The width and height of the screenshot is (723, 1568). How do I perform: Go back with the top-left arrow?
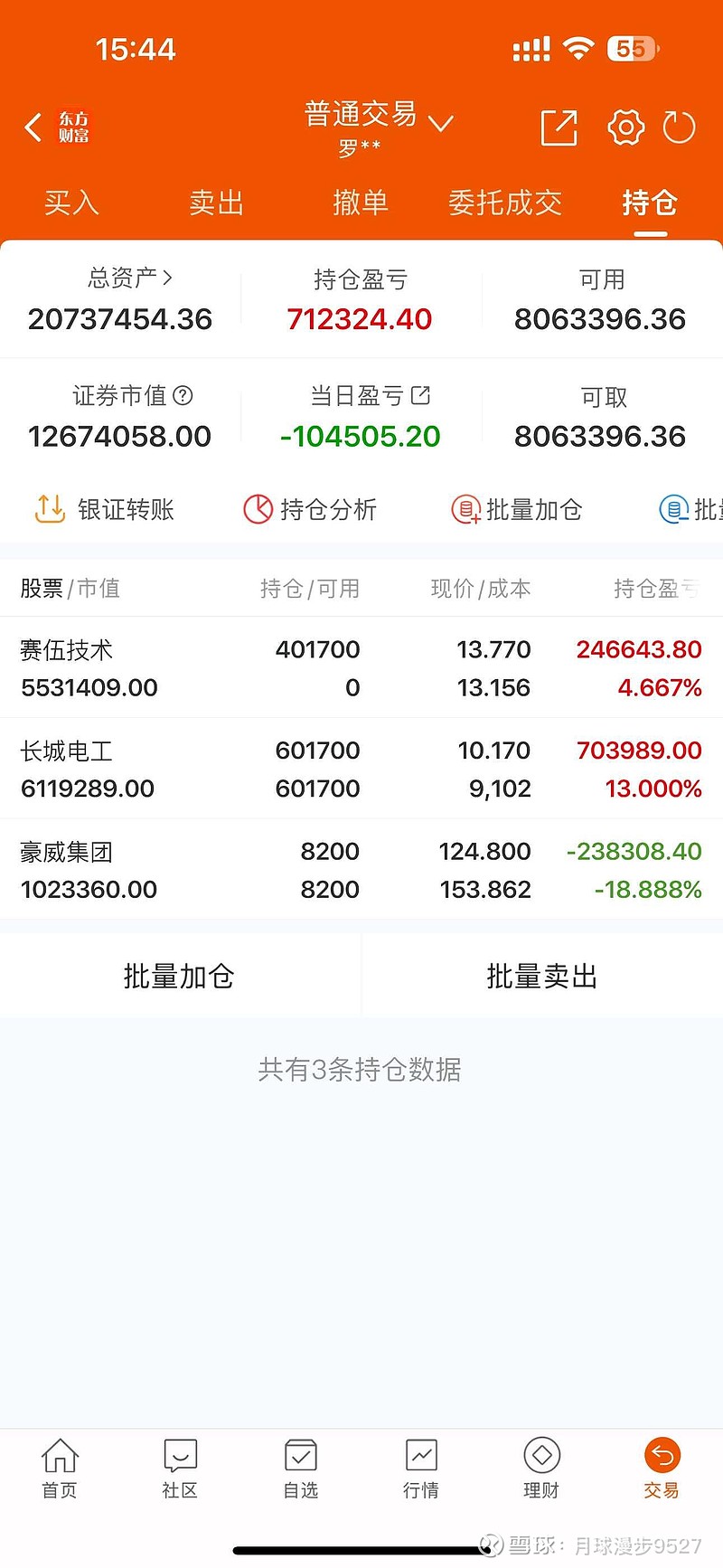33,128
